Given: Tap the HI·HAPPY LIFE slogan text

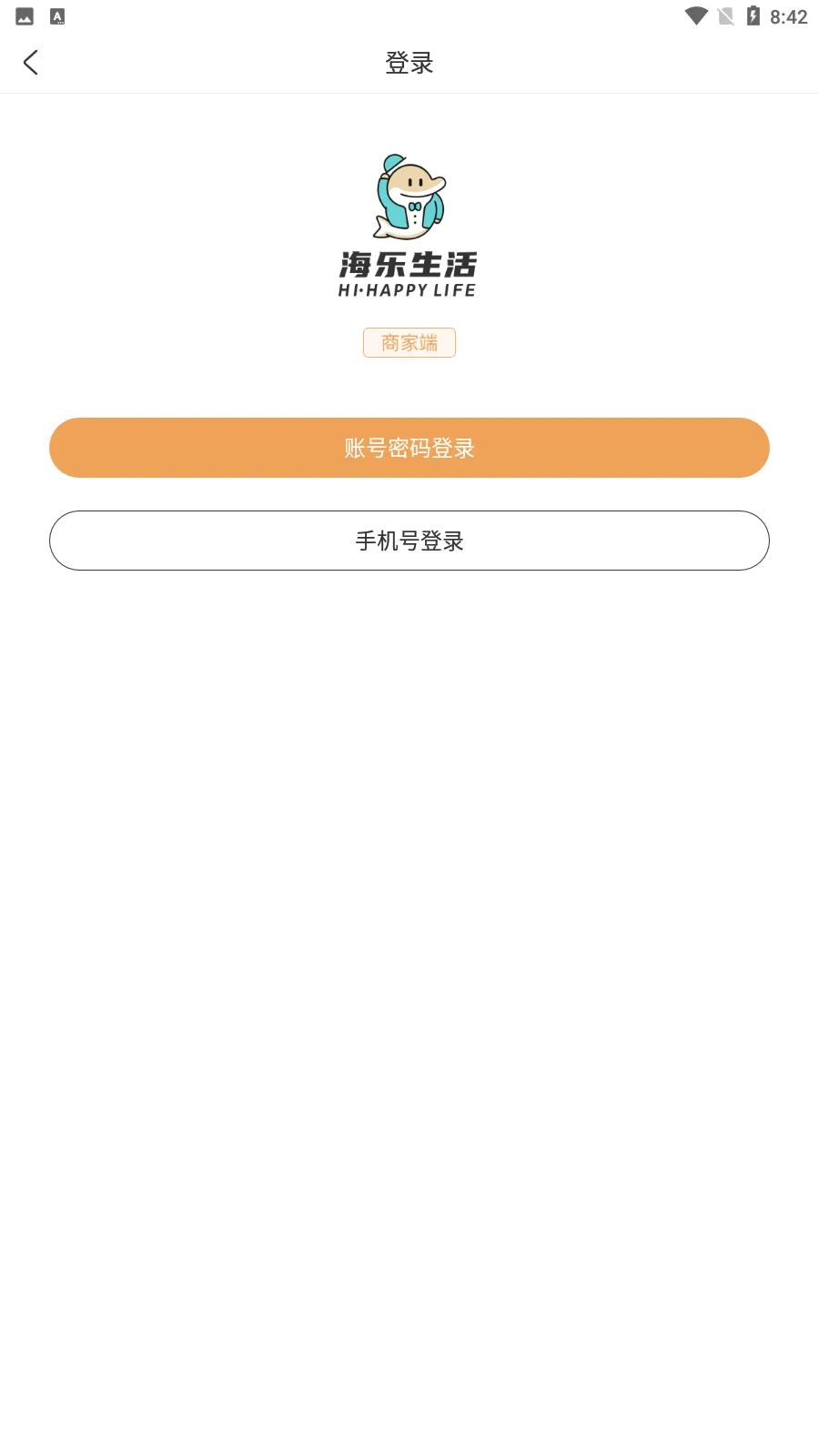Looking at the screenshot, I should (409, 291).
